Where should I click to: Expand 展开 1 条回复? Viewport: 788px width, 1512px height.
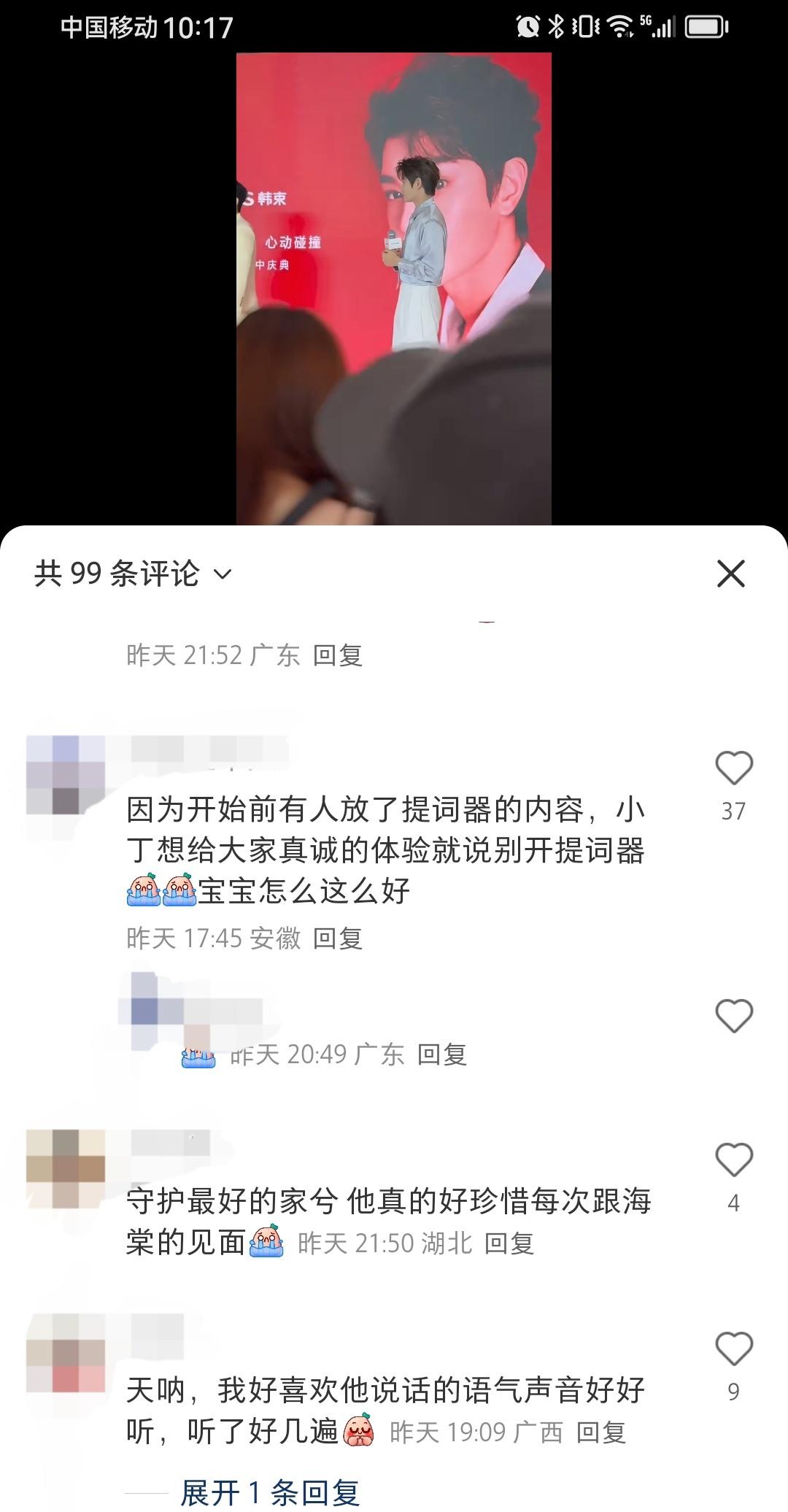click(269, 1493)
